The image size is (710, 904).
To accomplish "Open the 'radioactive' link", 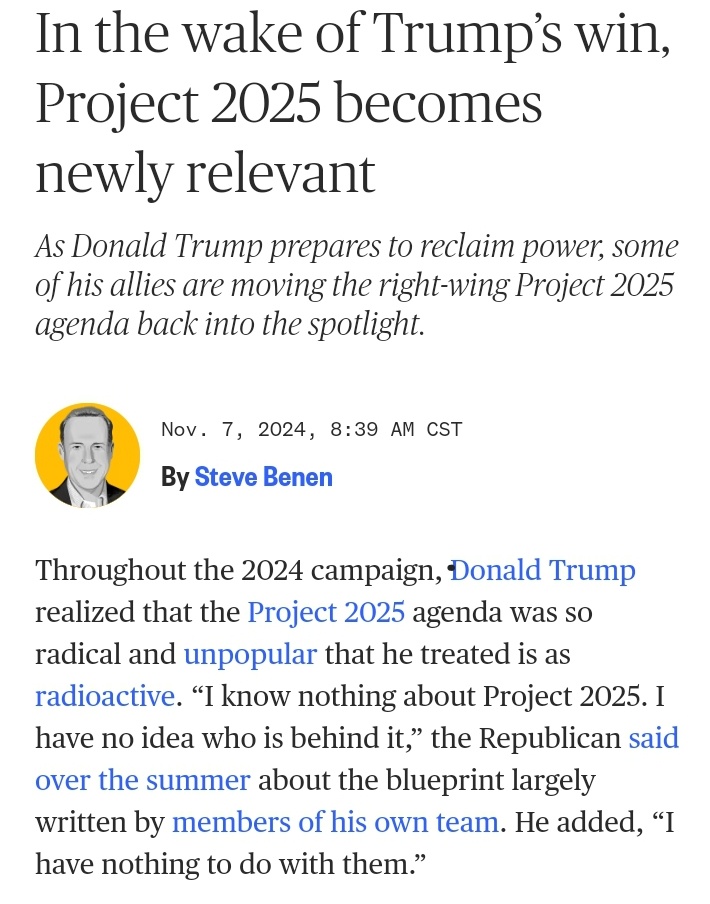I will click(x=105, y=696).
